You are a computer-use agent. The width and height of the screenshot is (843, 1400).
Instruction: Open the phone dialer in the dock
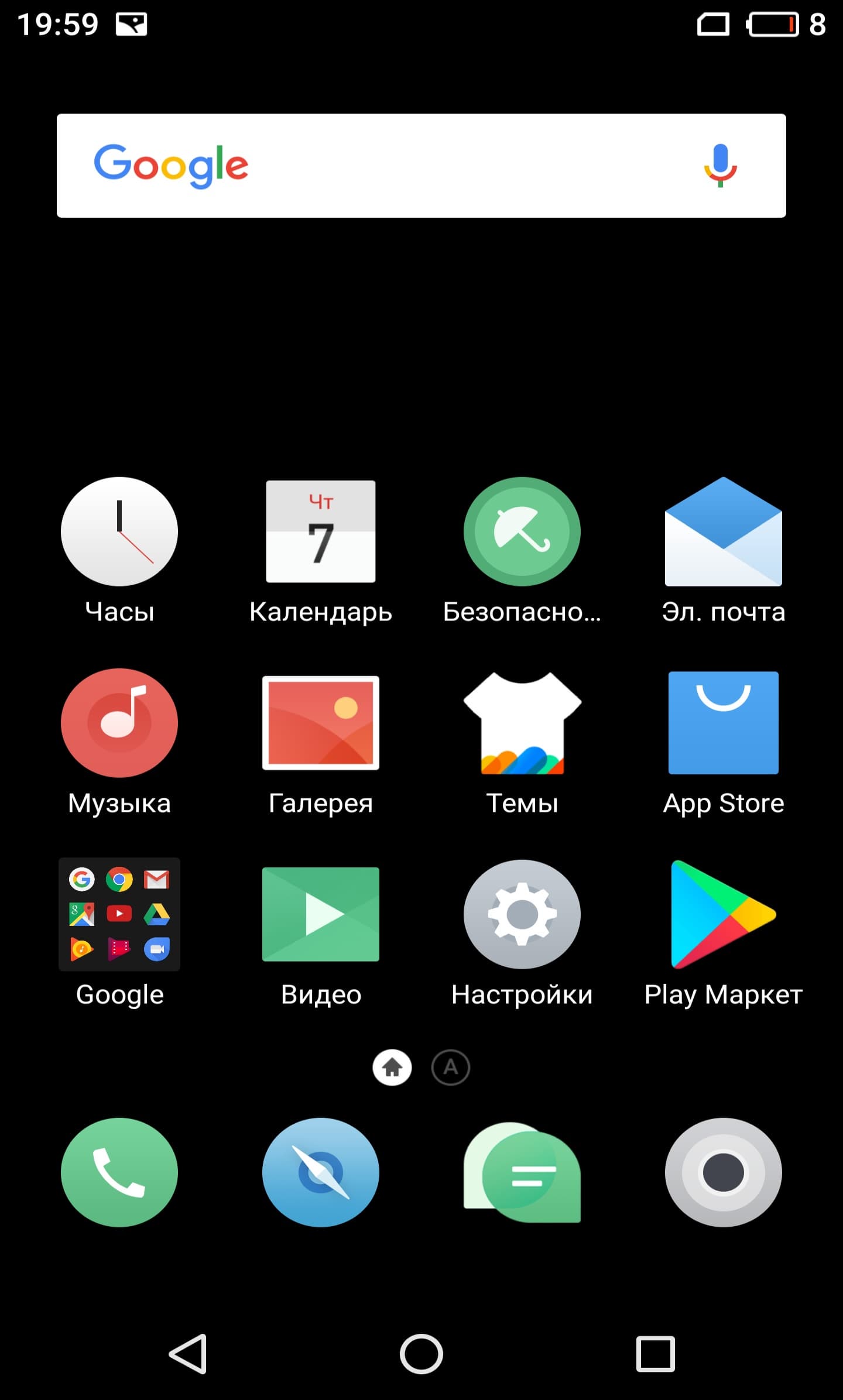pyautogui.click(x=119, y=1172)
